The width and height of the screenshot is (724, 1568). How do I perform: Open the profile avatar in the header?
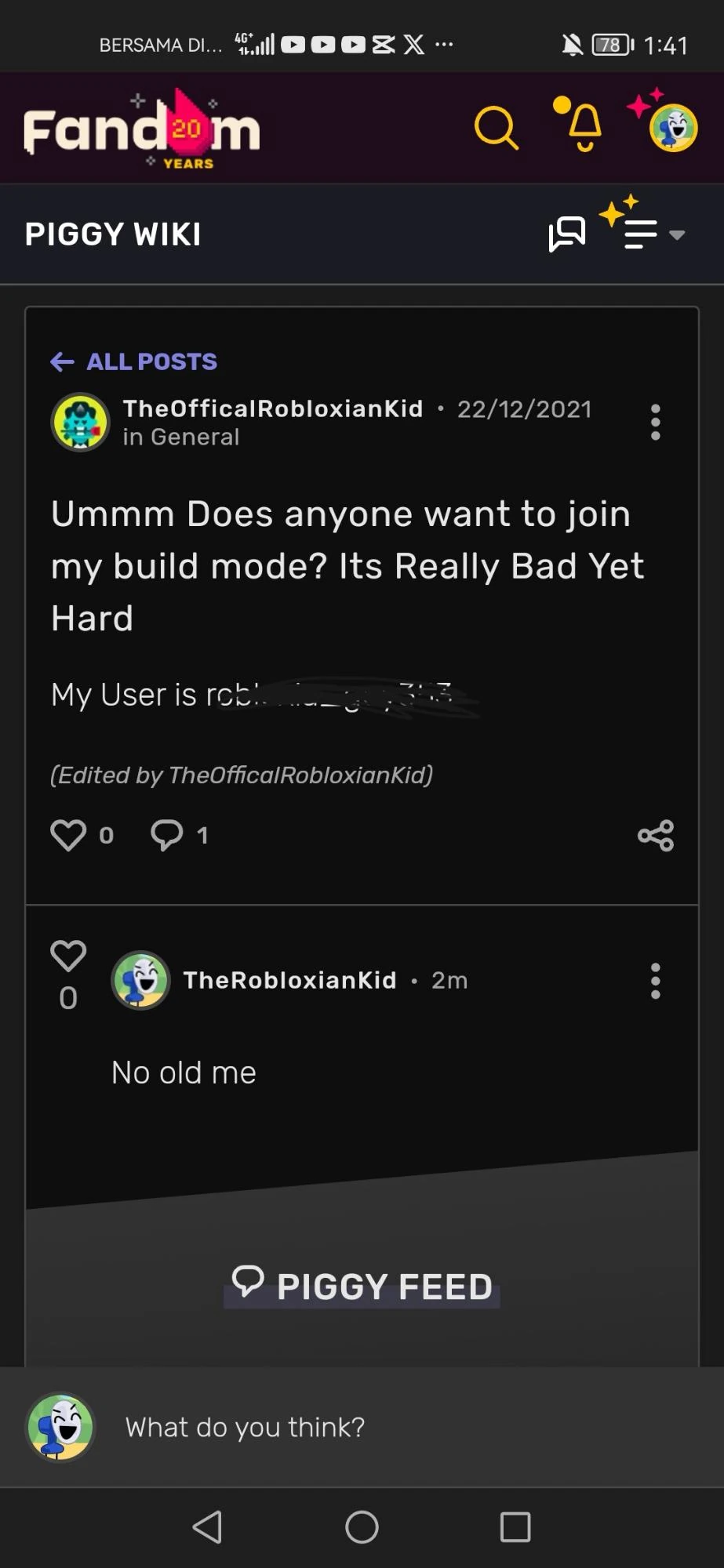click(673, 128)
